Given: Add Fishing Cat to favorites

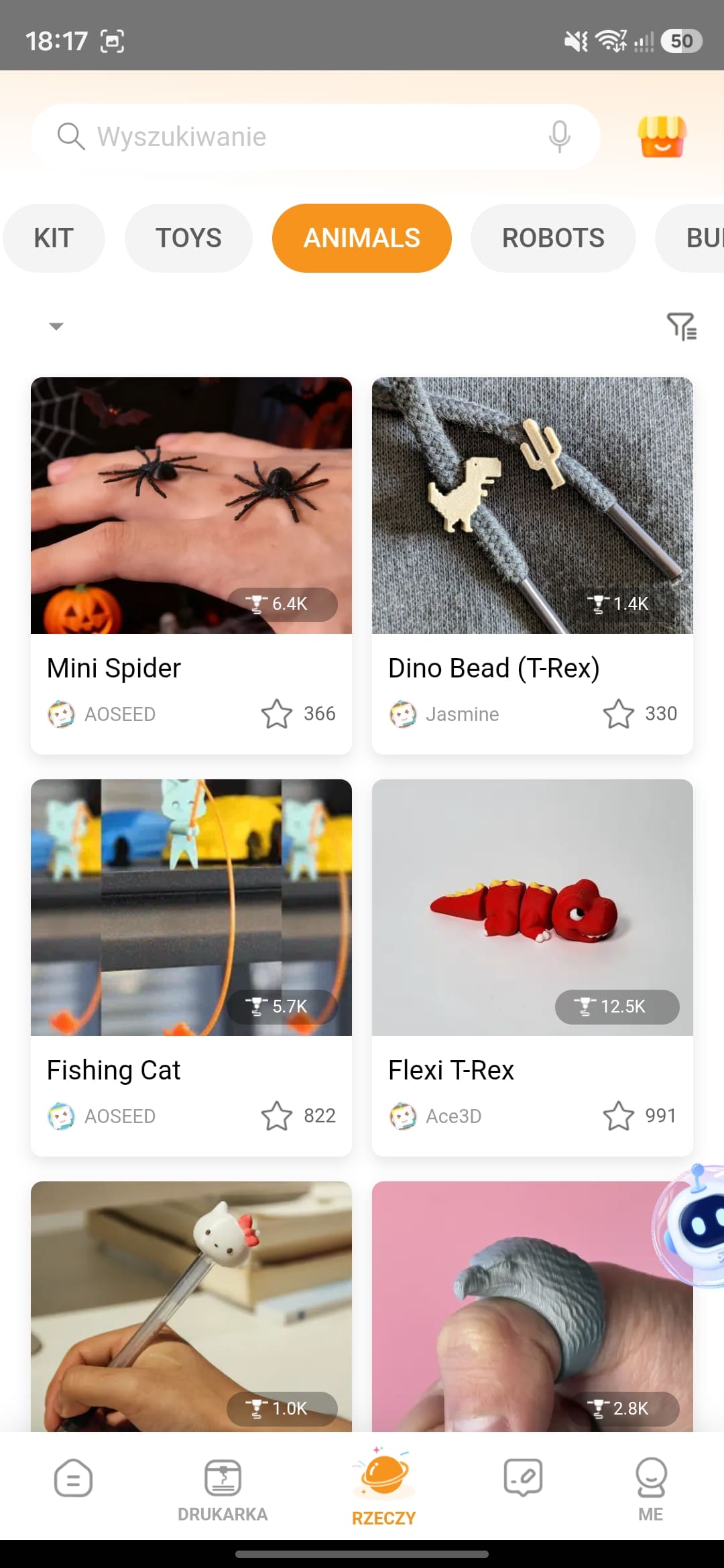Looking at the screenshot, I should (277, 1116).
